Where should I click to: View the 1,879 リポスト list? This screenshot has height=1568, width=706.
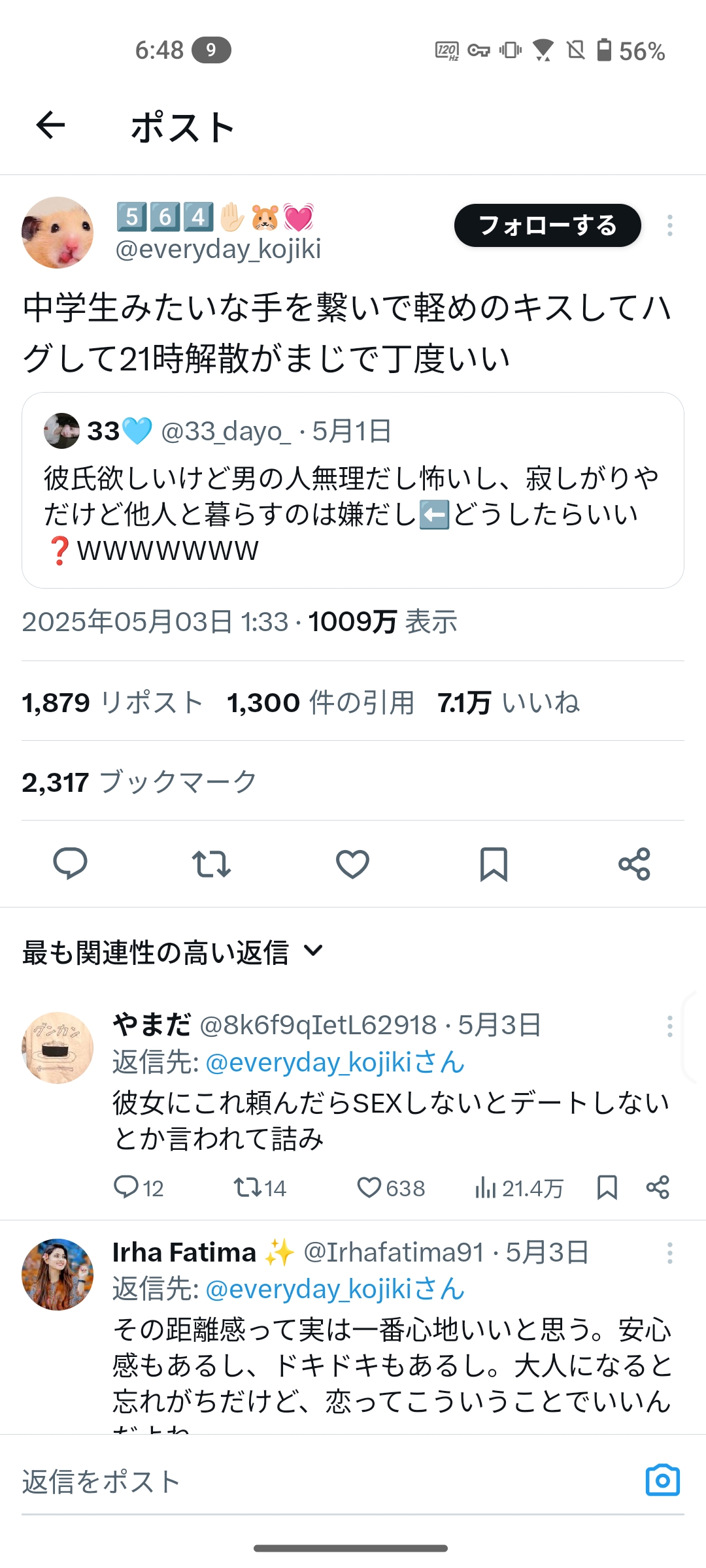pos(112,702)
